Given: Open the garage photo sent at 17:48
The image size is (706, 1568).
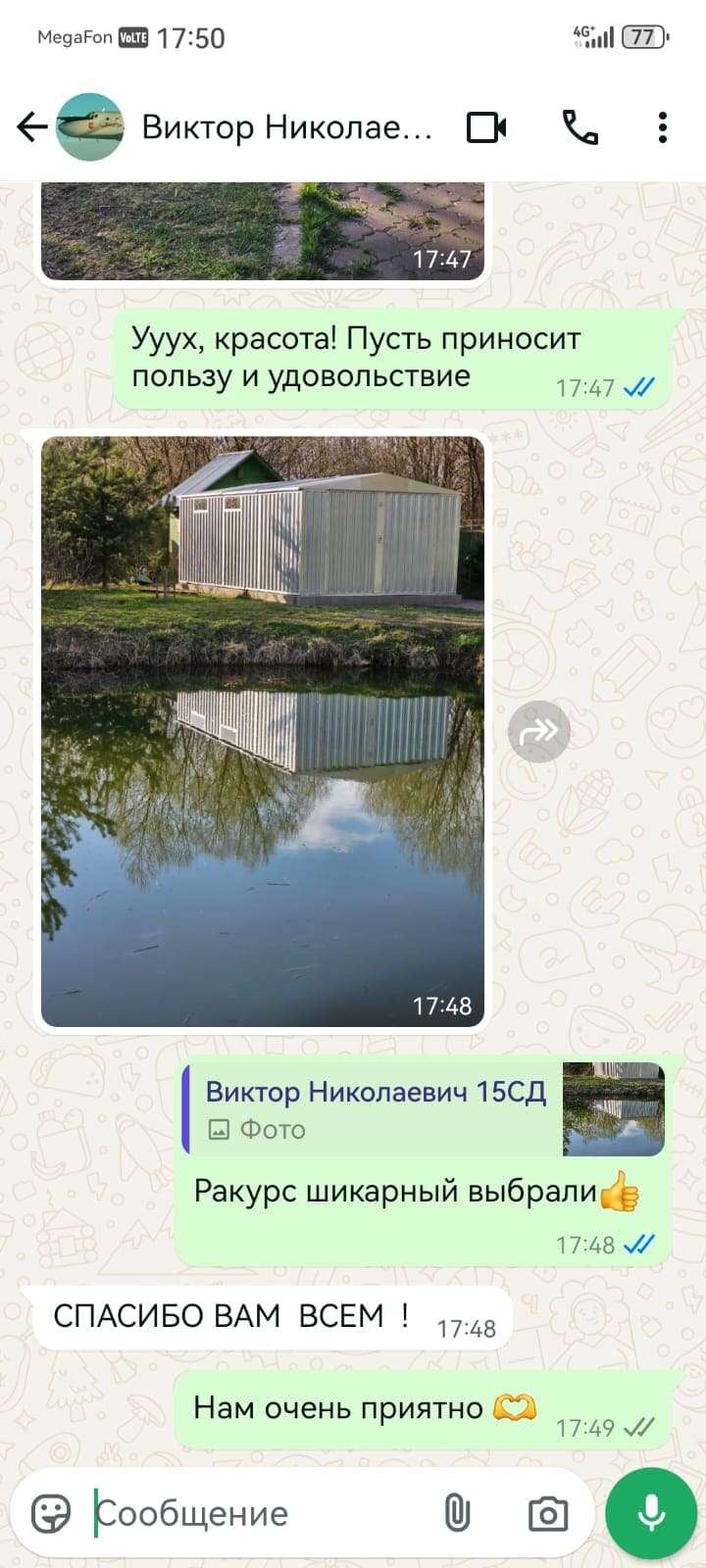Looking at the screenshot, I should (x=262, y=730).
